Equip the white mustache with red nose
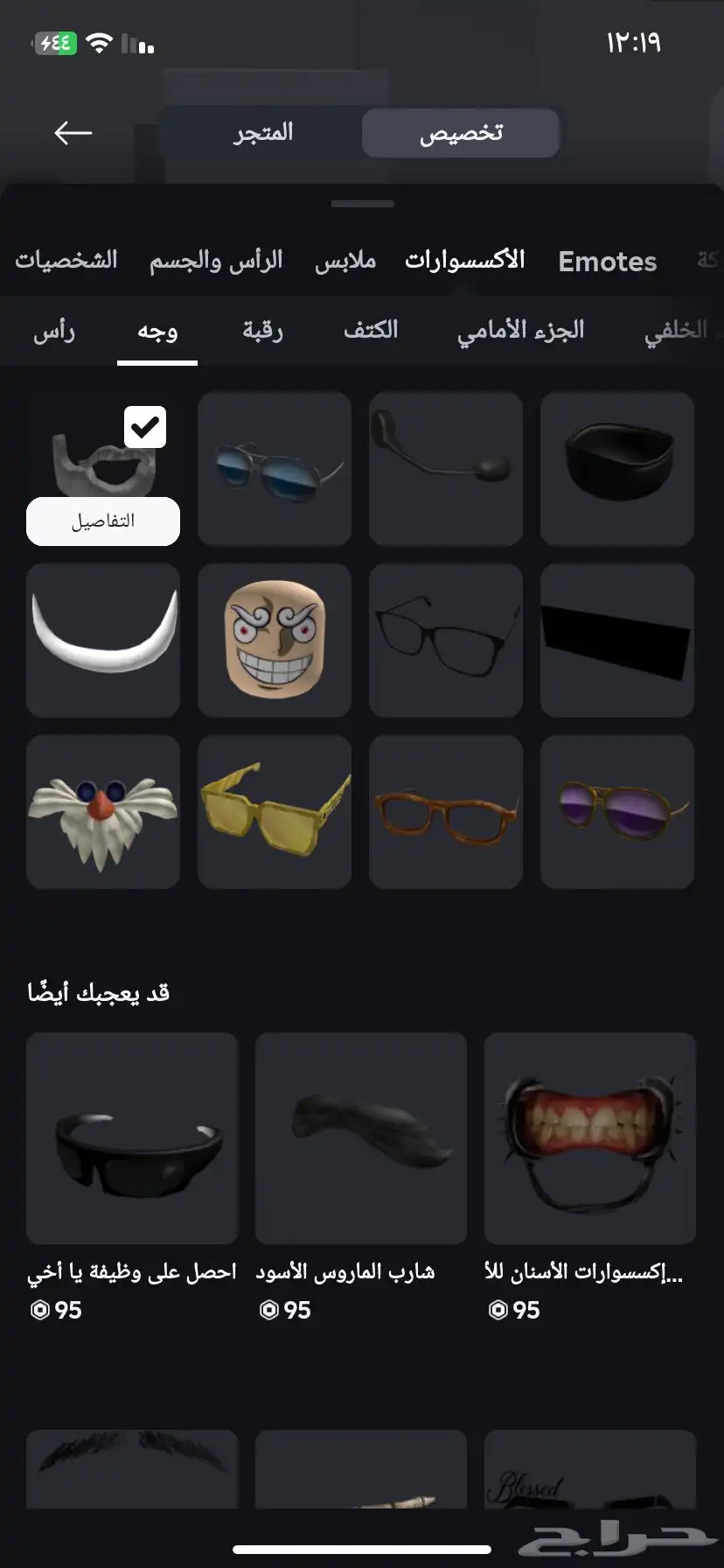724x1568 pixels. (x=103, y=812)
